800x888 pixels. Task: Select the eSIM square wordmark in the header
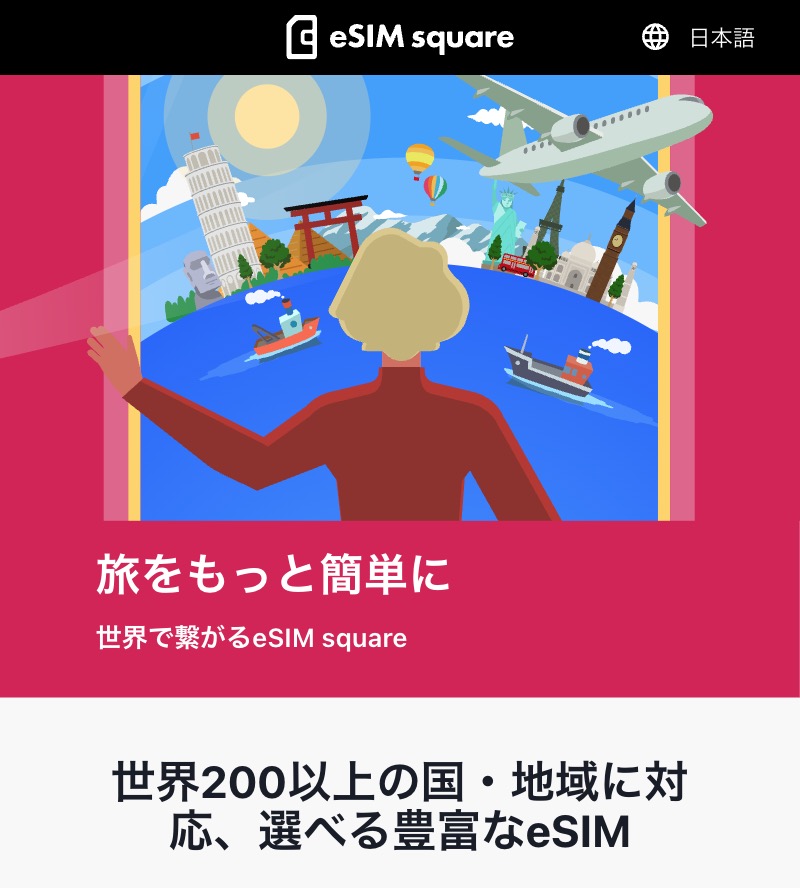coord(420,39)
